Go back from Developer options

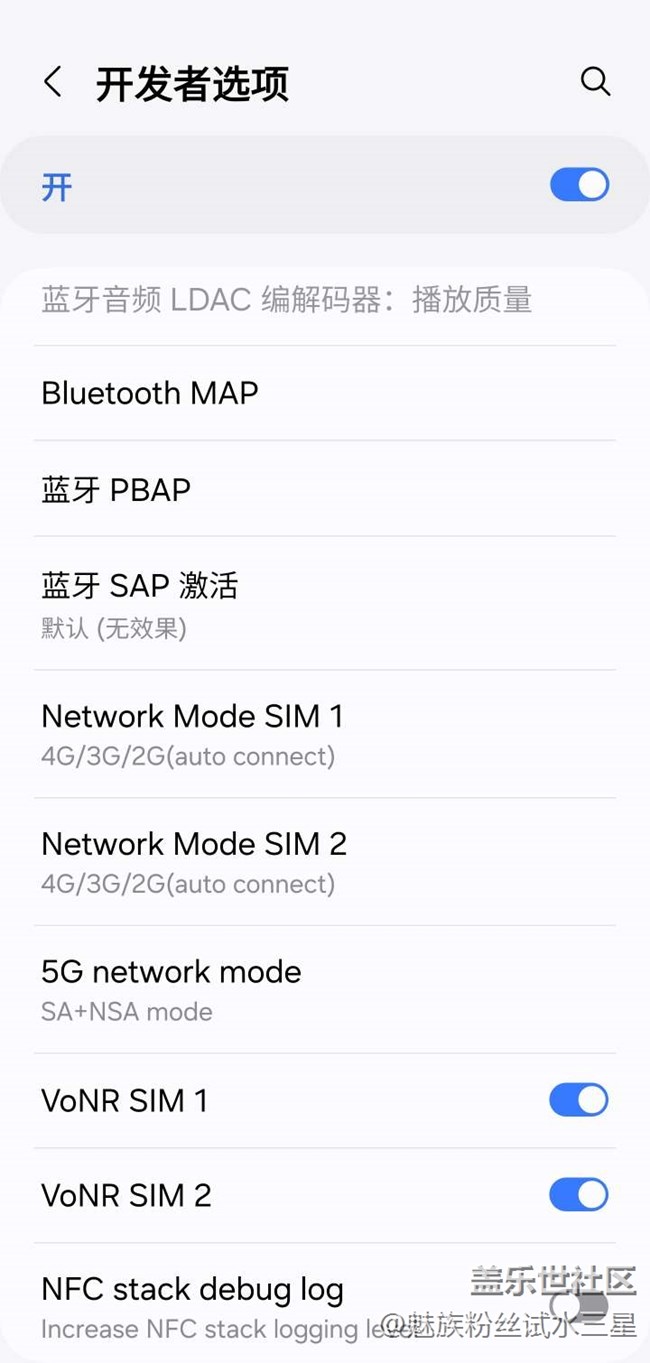click(x=53, y=83)
